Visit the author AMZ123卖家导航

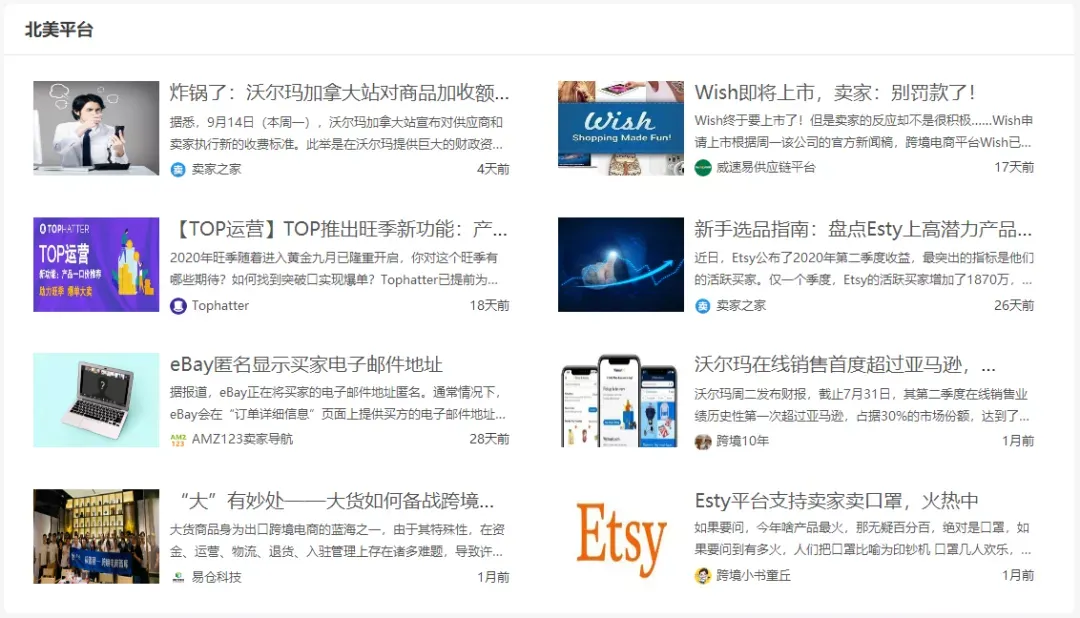pyautogui.click(x=242, y=439)
